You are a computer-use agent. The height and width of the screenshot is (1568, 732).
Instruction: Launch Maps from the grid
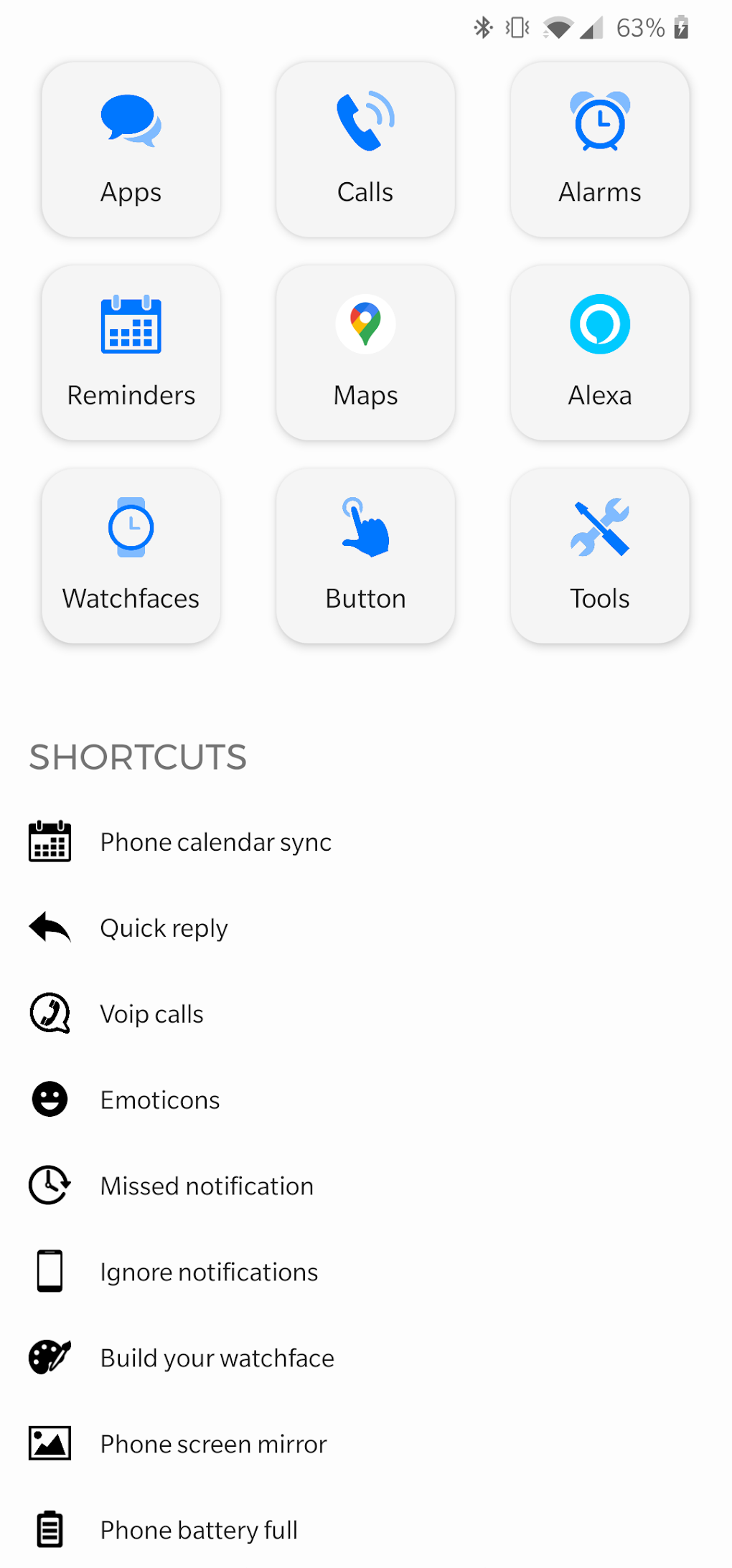point(365,351)
